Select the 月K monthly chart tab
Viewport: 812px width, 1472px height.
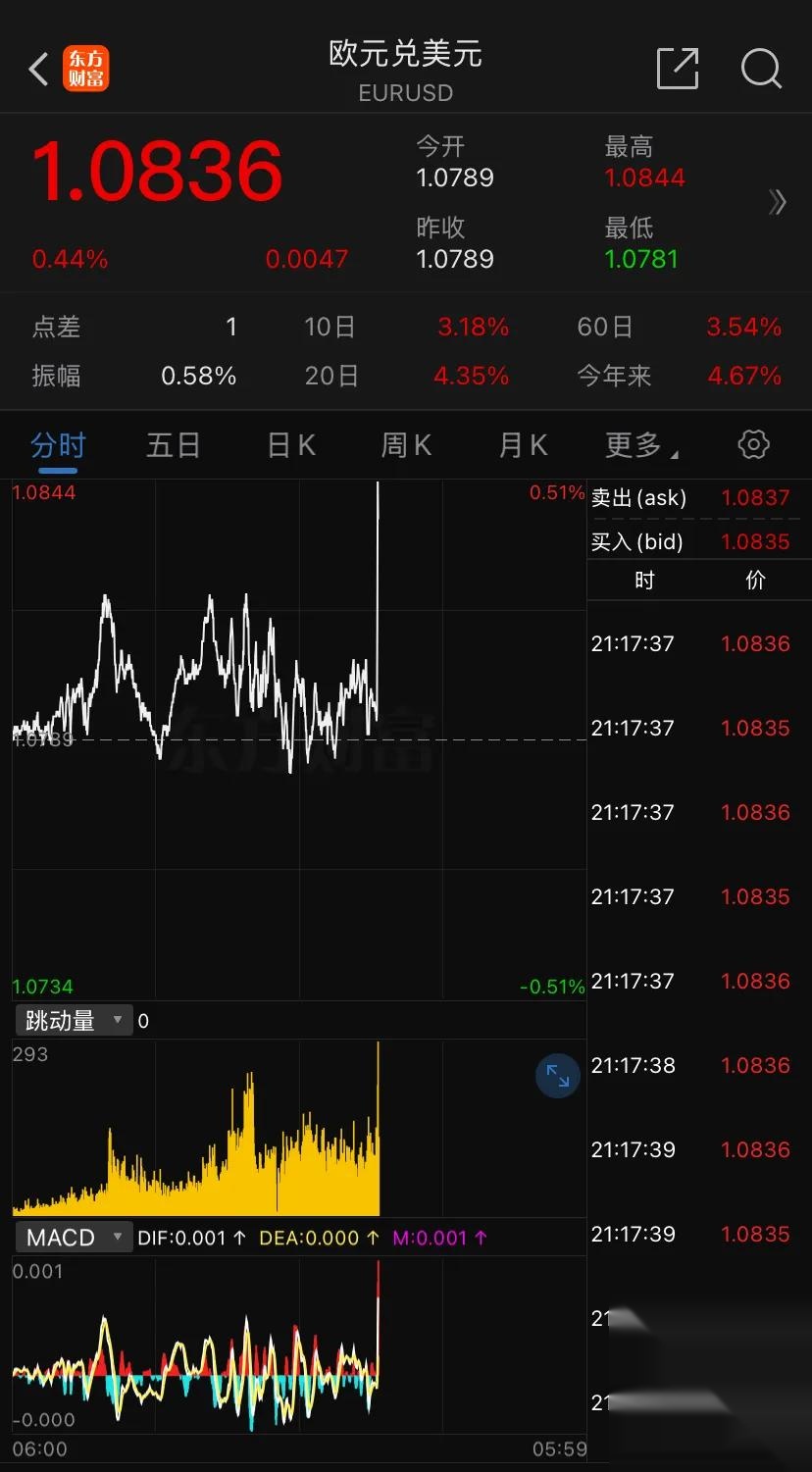(522, 444)
